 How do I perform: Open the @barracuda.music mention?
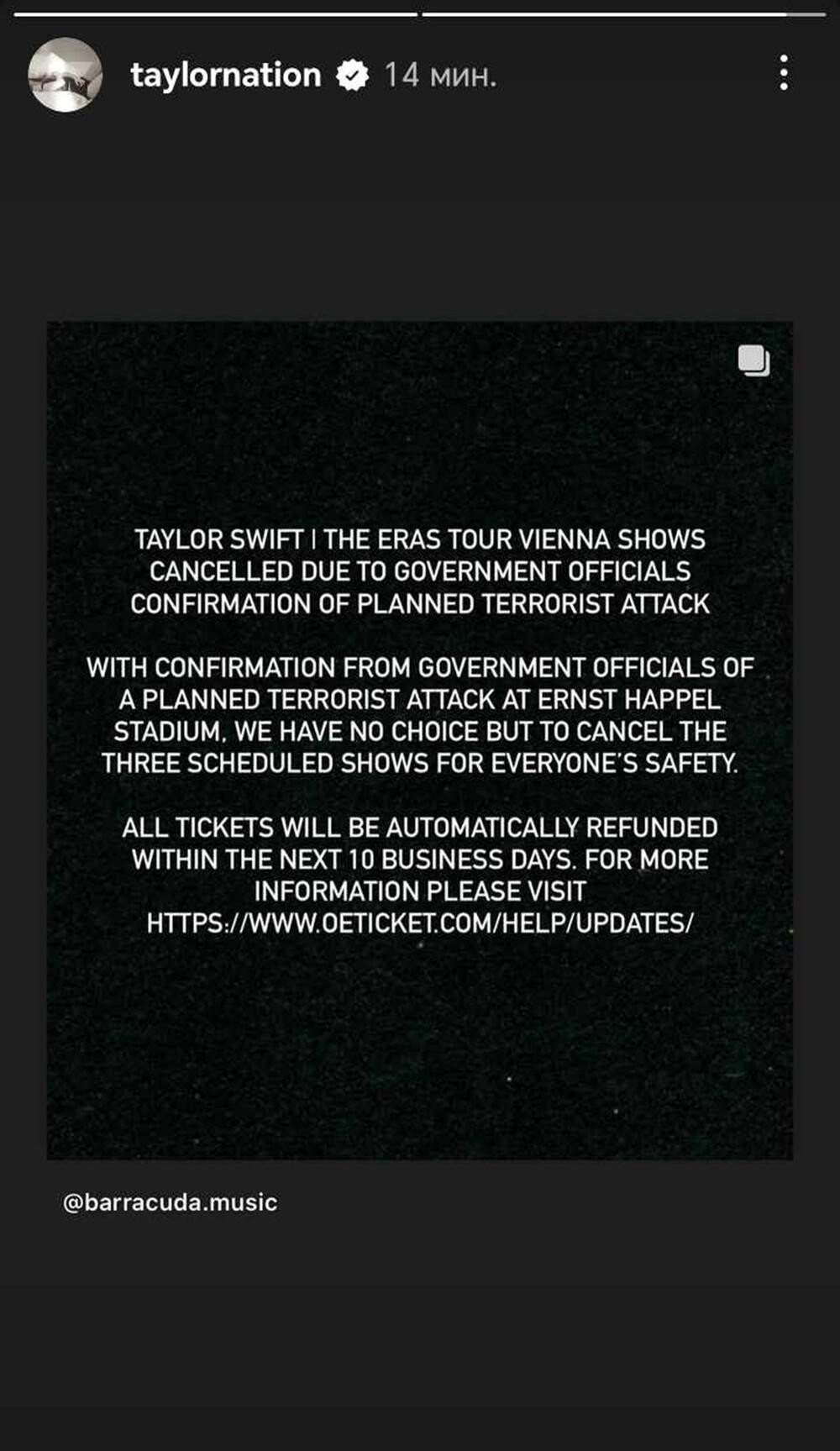pyautogui.click(x=170, y=1202)
